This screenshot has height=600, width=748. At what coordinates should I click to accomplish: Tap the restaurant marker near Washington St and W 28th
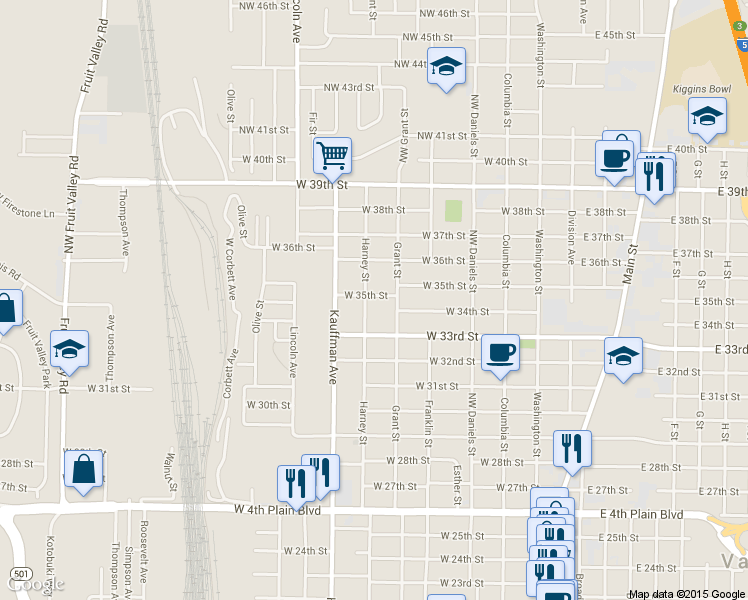tap(572, 448)
